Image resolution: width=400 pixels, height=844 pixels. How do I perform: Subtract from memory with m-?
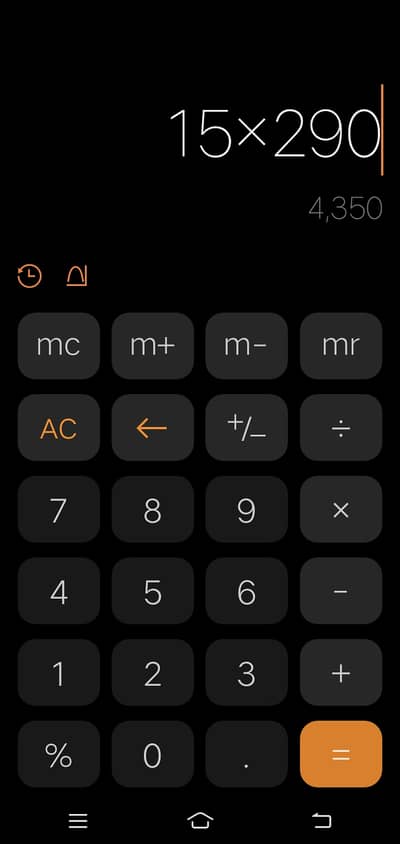[x=247, y=346]
